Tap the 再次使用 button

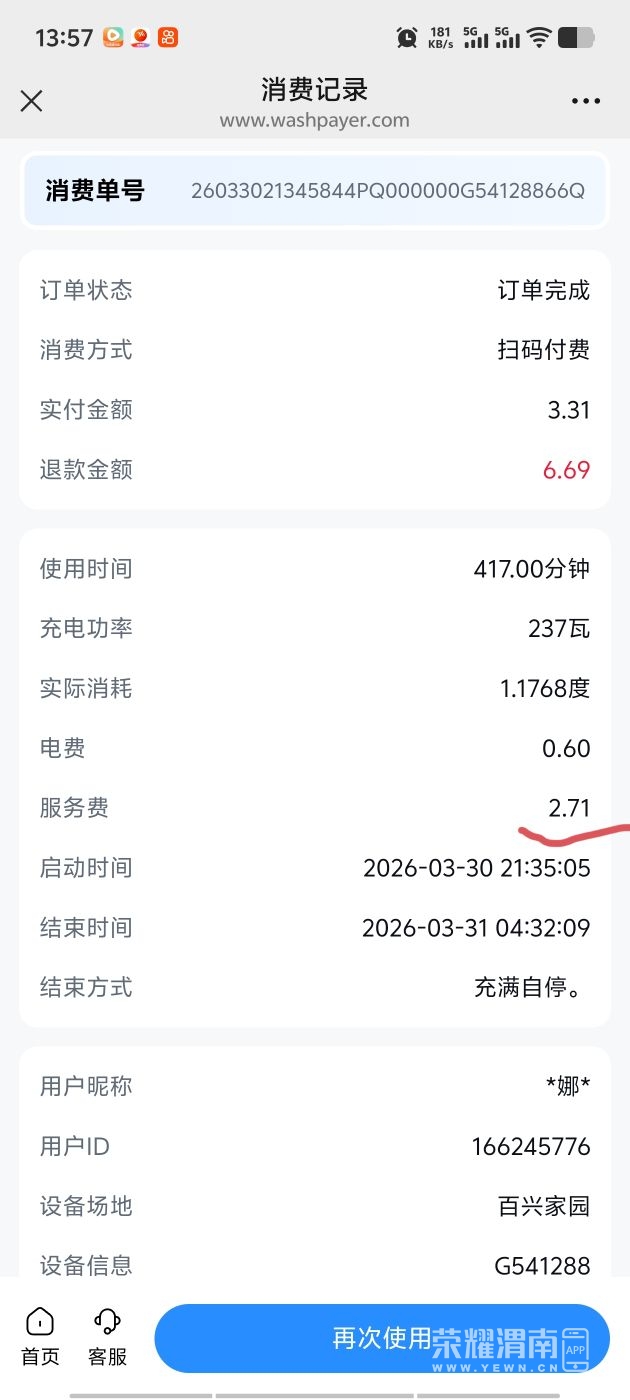pos(381,1338)
